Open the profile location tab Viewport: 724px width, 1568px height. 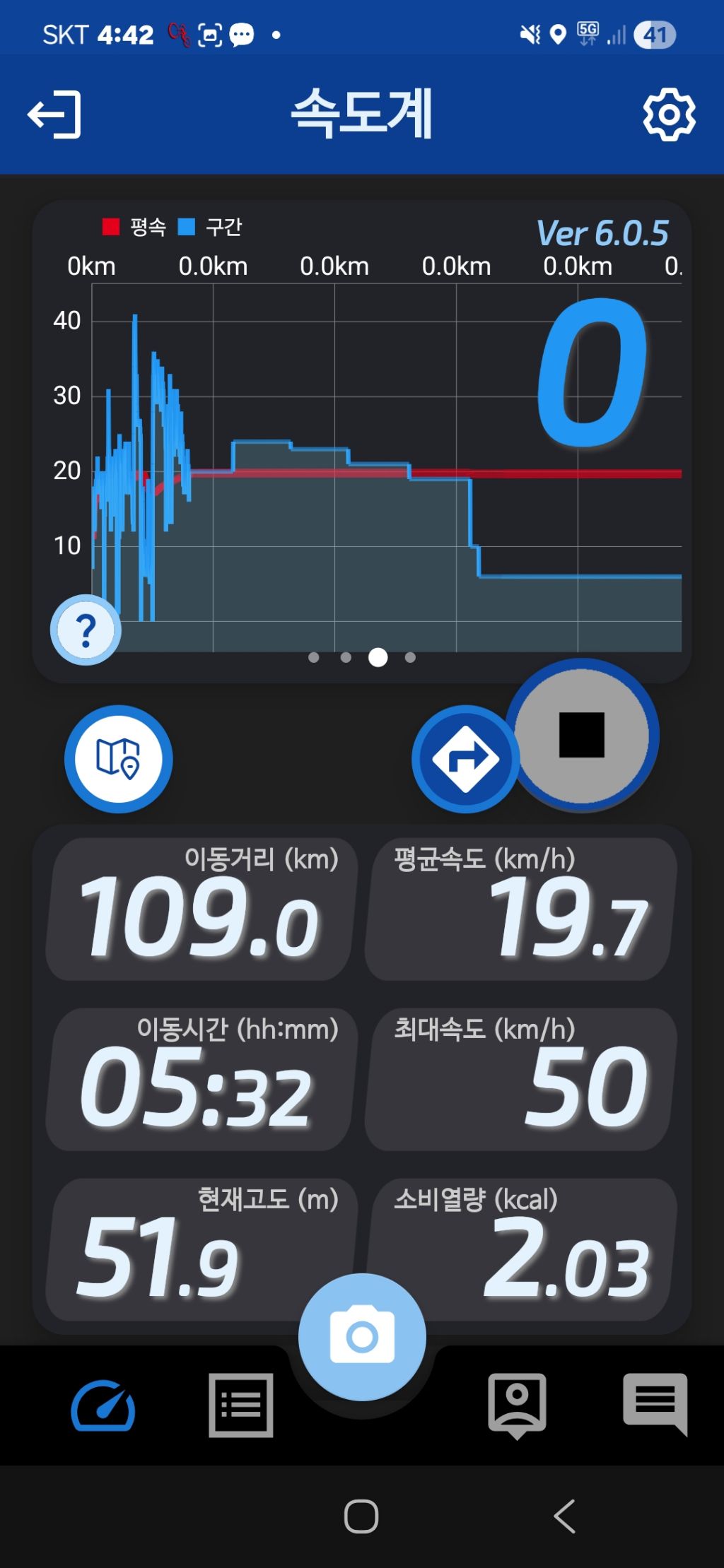click(517, 1405)
